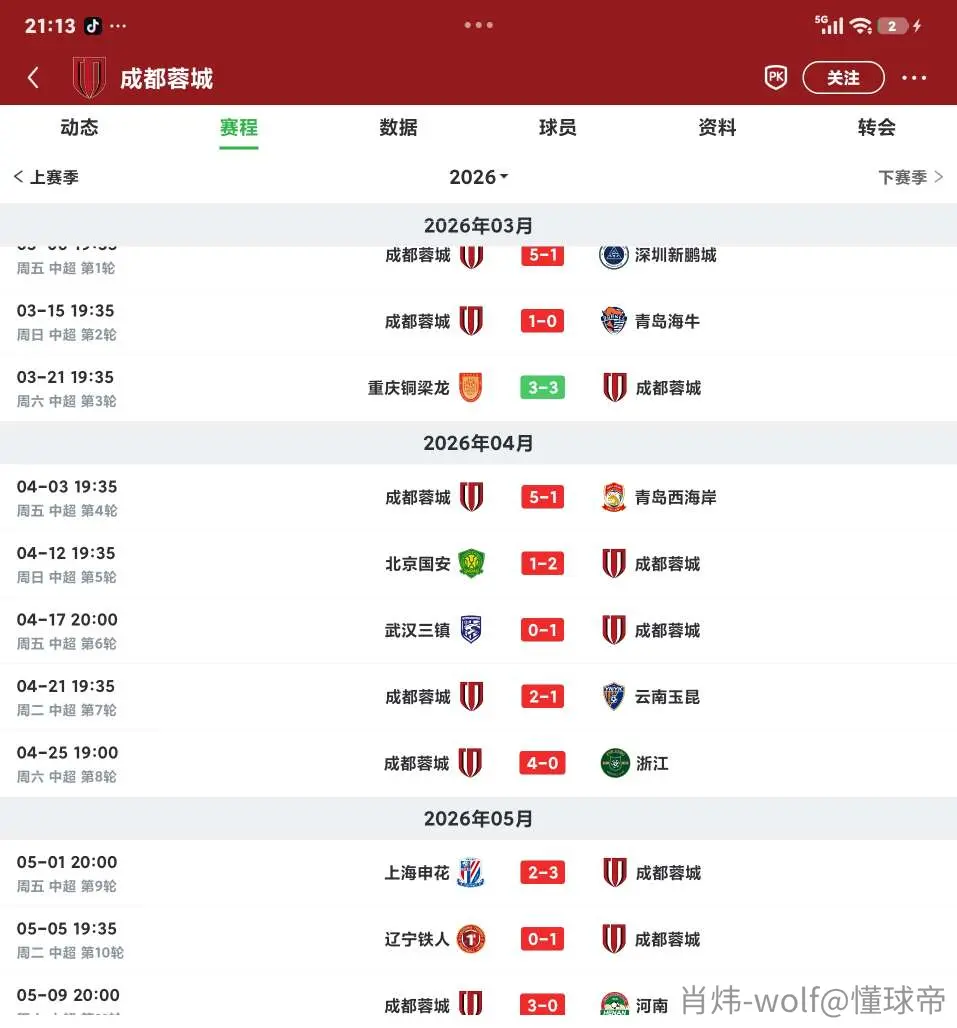Open the match against 青岛海牛
Image resolution: width=957 pixels, height=1028 pixels.
point(478,322)
